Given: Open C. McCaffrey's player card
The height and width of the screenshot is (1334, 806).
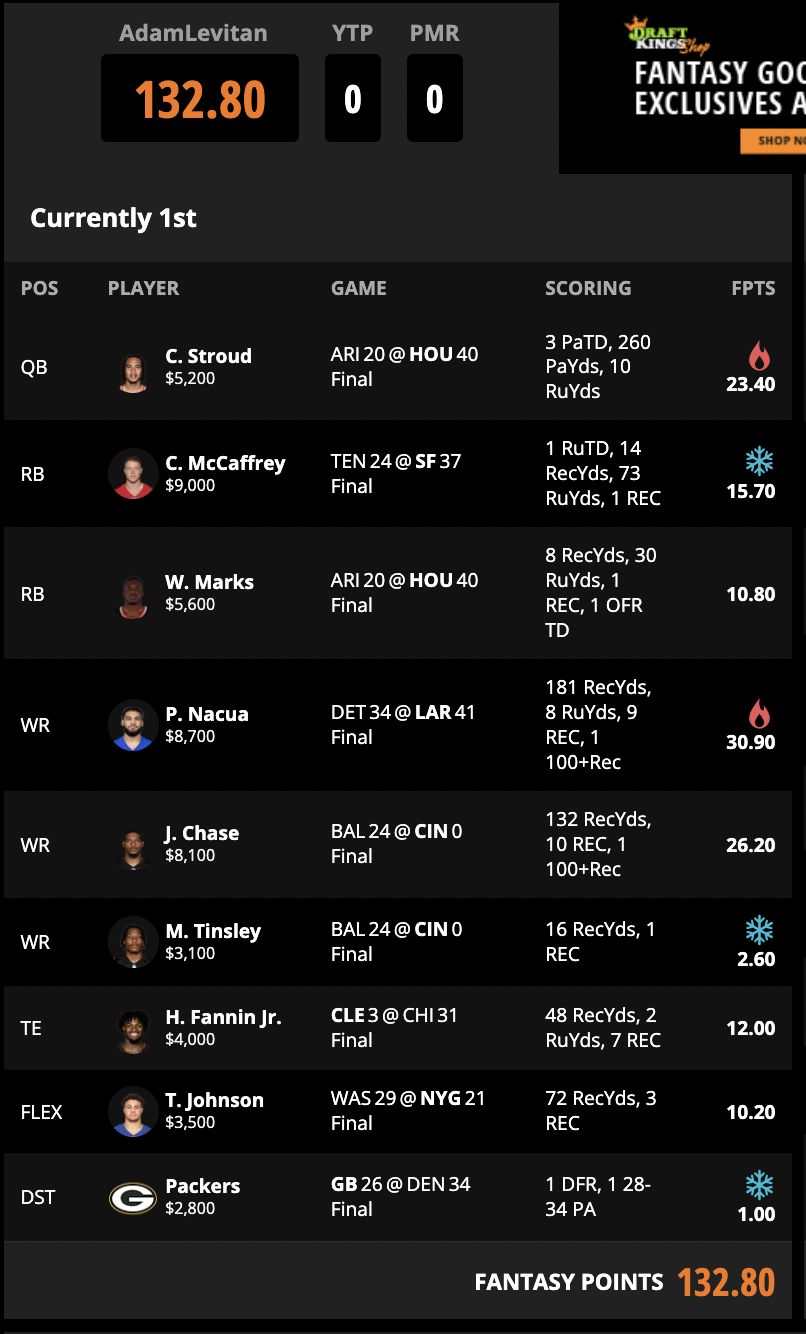Looking at the screenshot, I should pyautogui.click(x=225, y=463).
